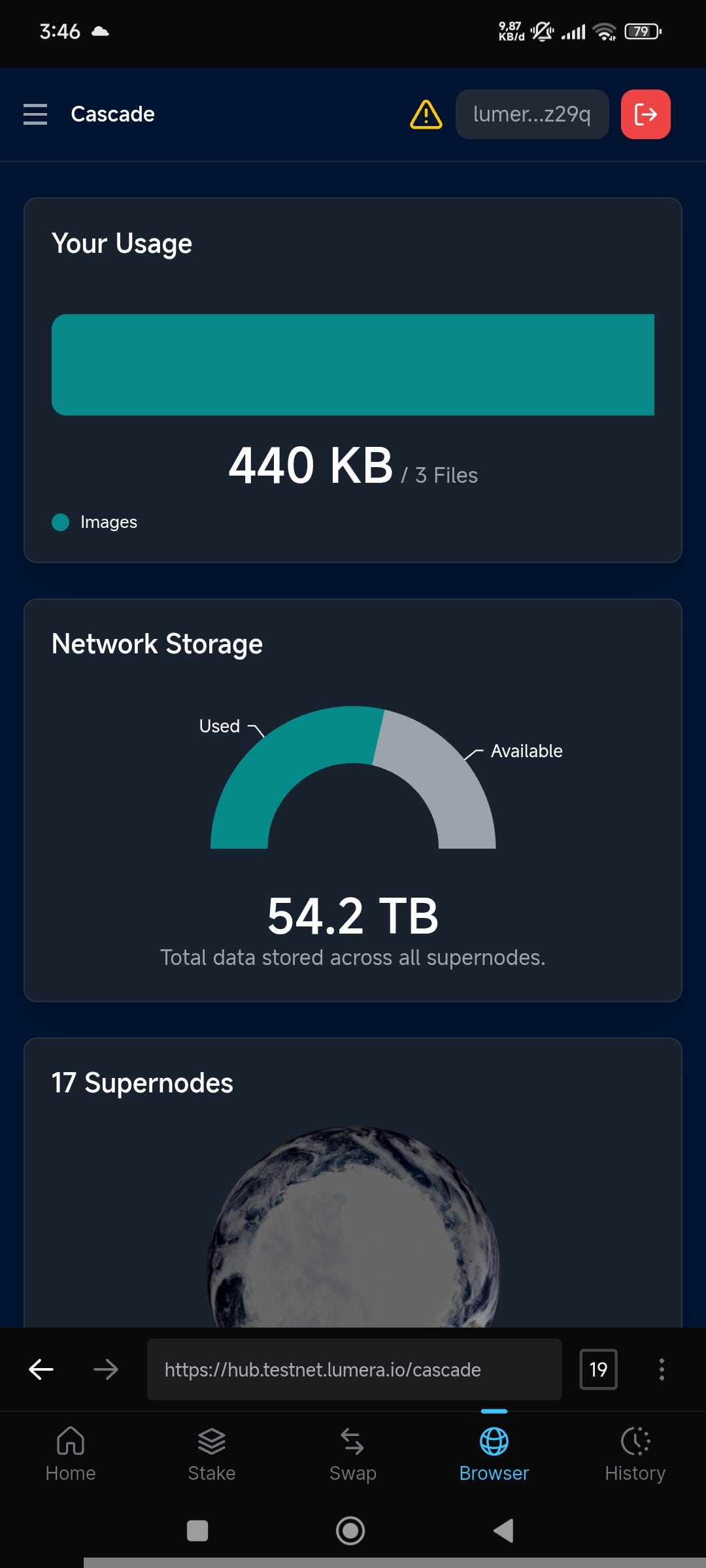This screenshot has width=706, height=1568.
Task: Tap the system home button
Action: 350,1530
